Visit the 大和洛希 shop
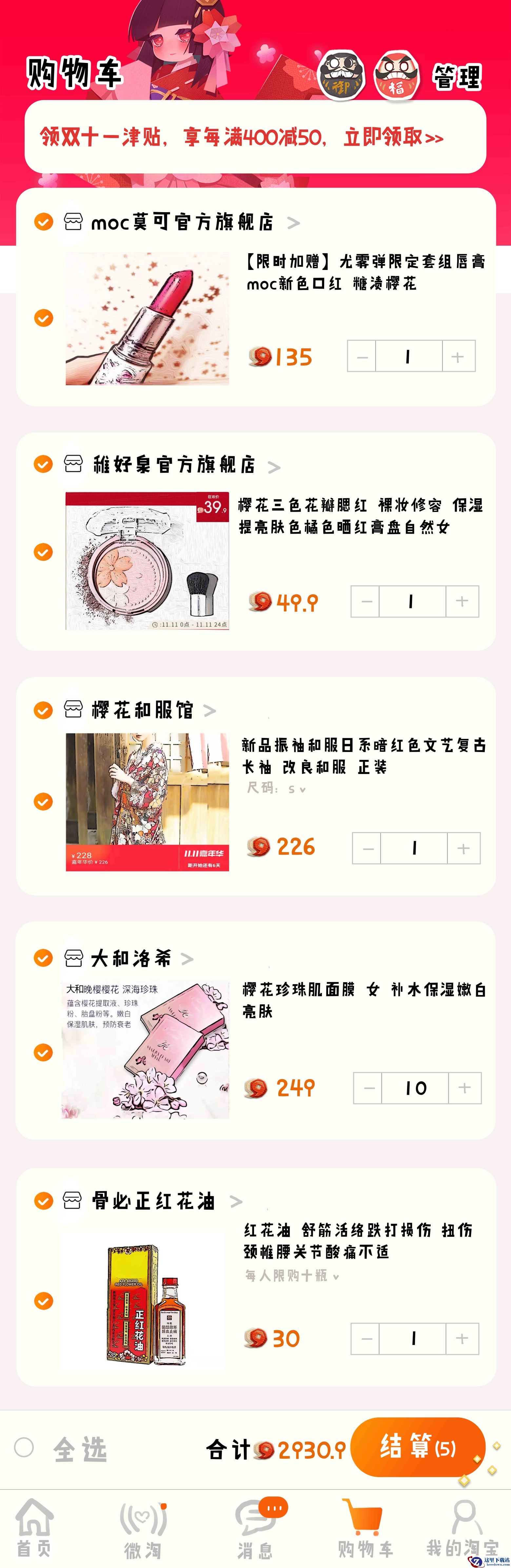Viewport: 511px width, 1568px height. [131, 958]
